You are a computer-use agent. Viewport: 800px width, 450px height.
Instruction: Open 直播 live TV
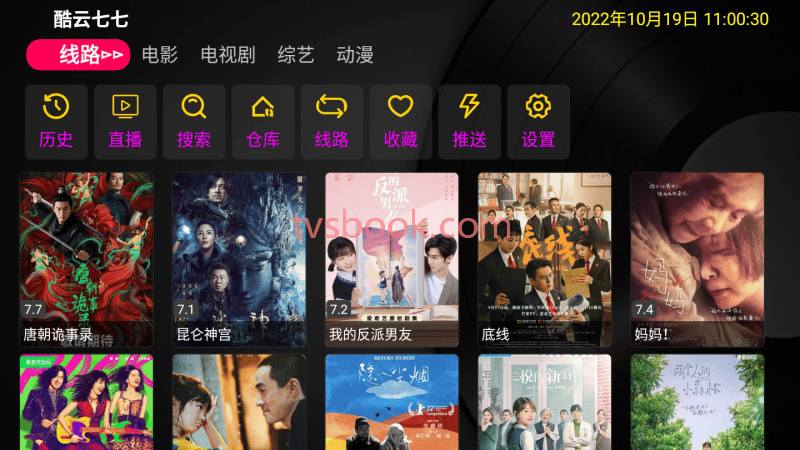click(125, 122)
